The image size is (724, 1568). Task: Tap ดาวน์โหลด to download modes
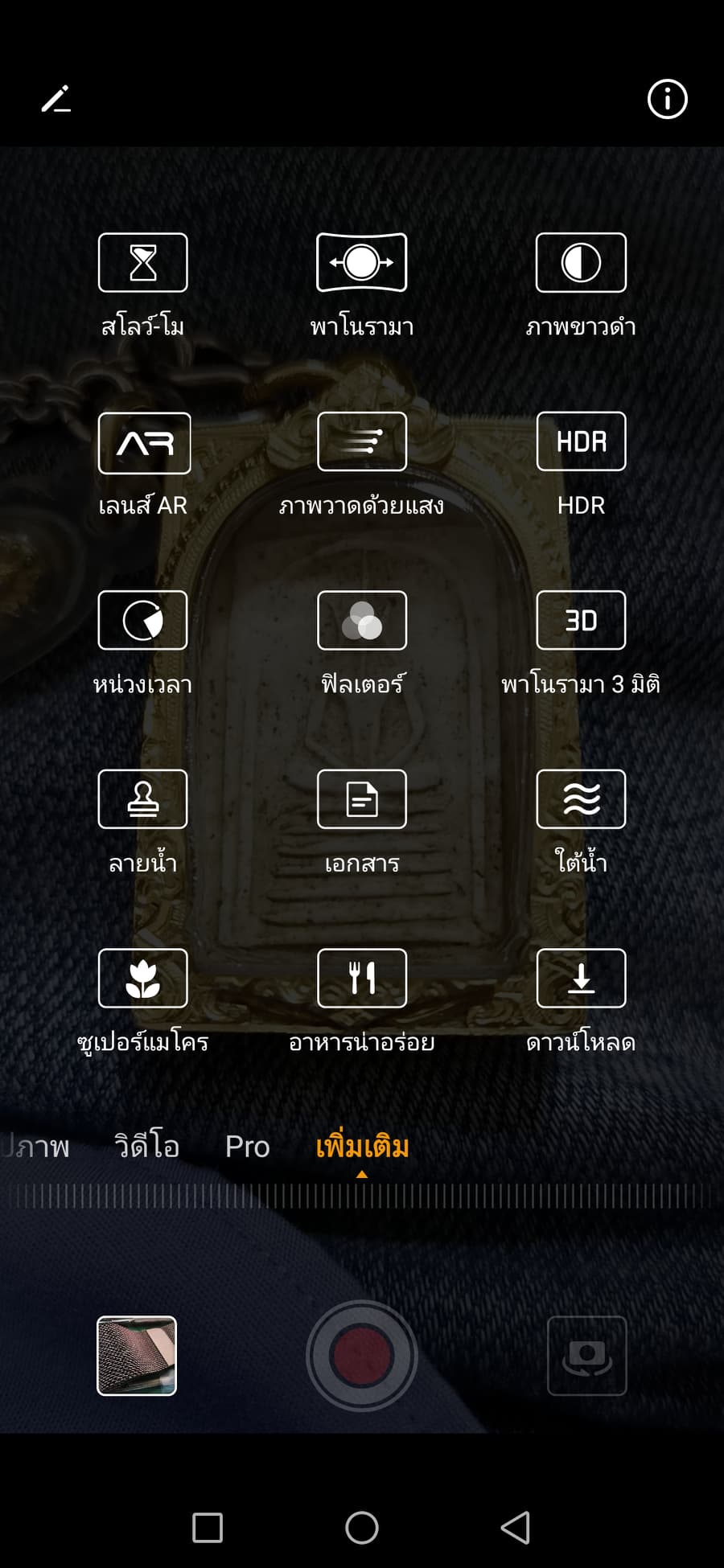click(x=581, y=979)
